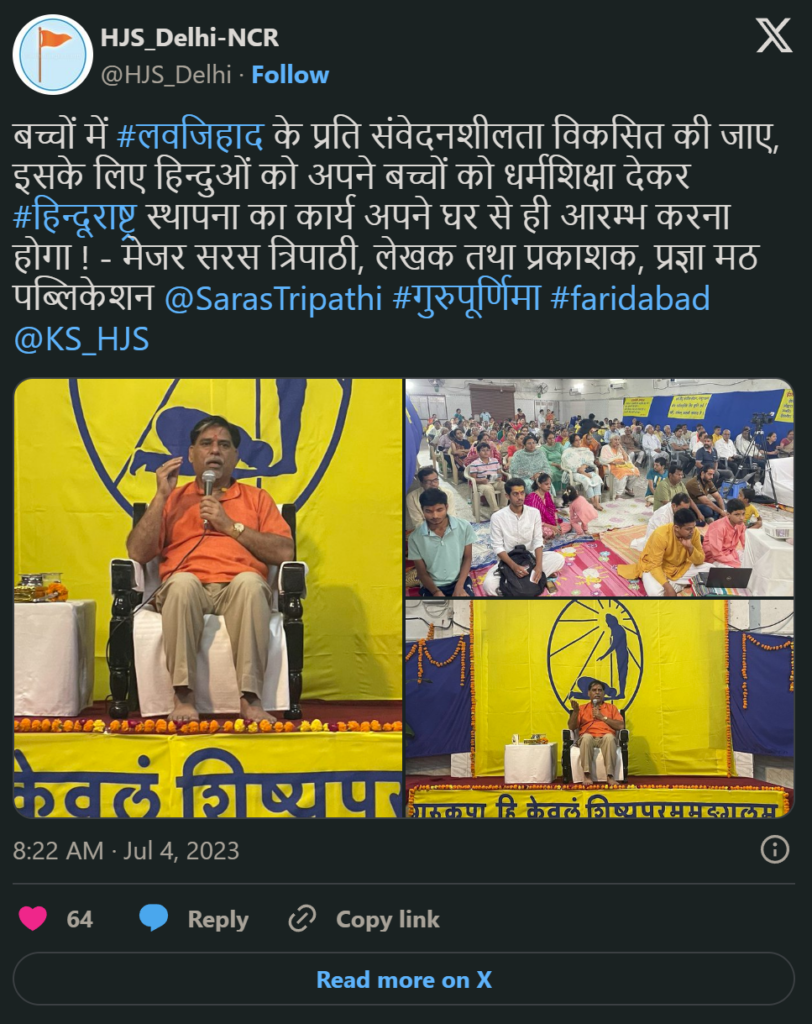The height and width of the screenshot is (1024, 812).
Task: Open the #लवजिहाद hashtag
Action: [189, 136]
